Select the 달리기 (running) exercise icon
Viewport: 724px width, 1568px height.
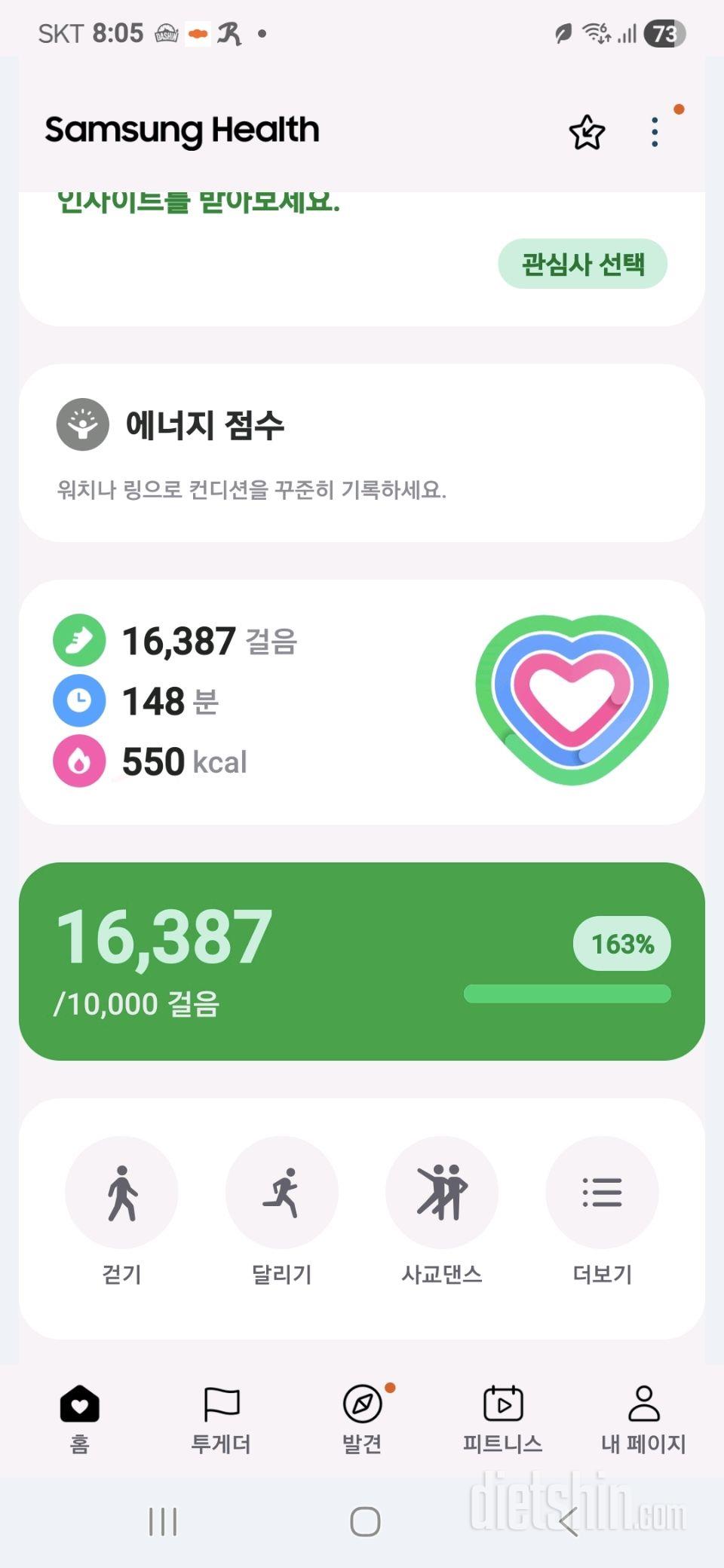(x=282, y=1192)
